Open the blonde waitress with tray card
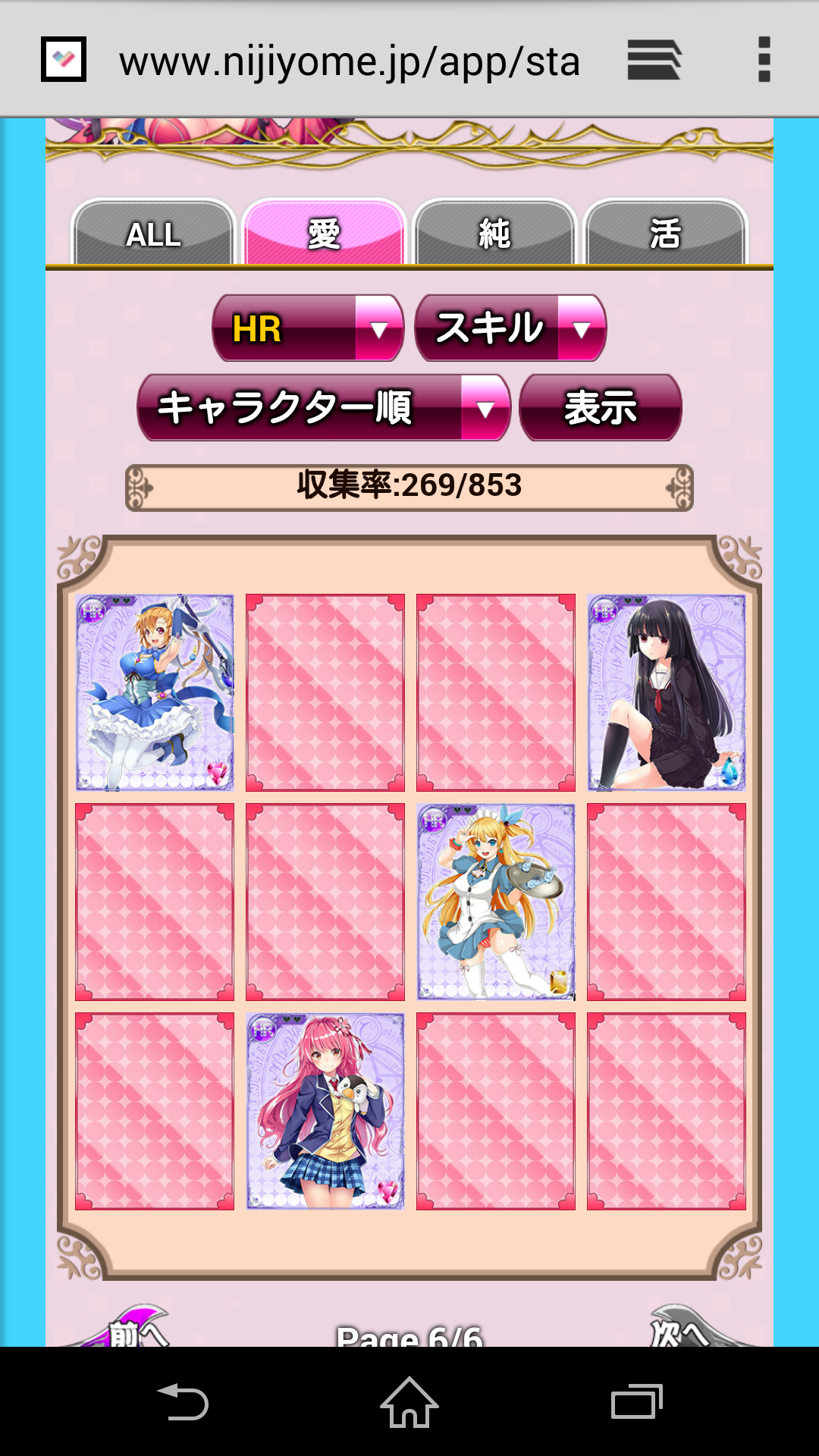Screen dimensions: 819x1456 pos(496,902)
